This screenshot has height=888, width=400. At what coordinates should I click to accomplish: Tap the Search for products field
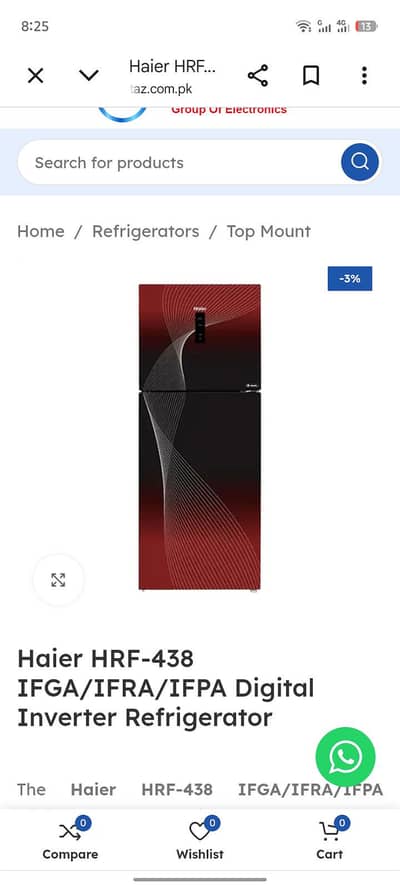coord(178,163)
